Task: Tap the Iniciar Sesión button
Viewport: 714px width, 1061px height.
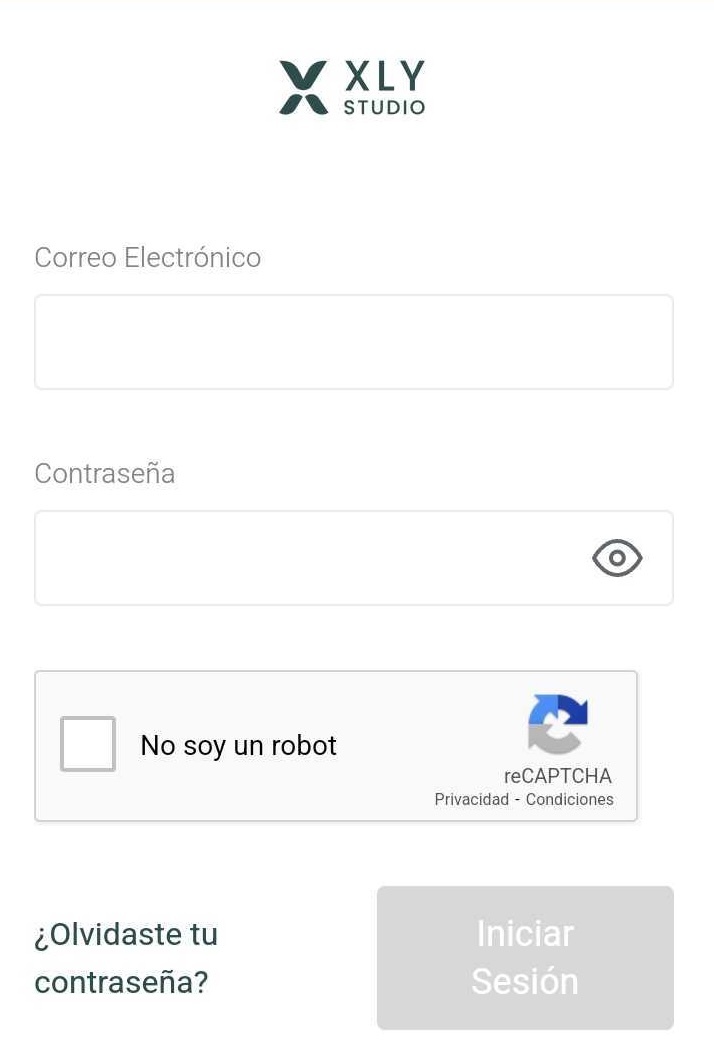Action: [x=525, y=958]
